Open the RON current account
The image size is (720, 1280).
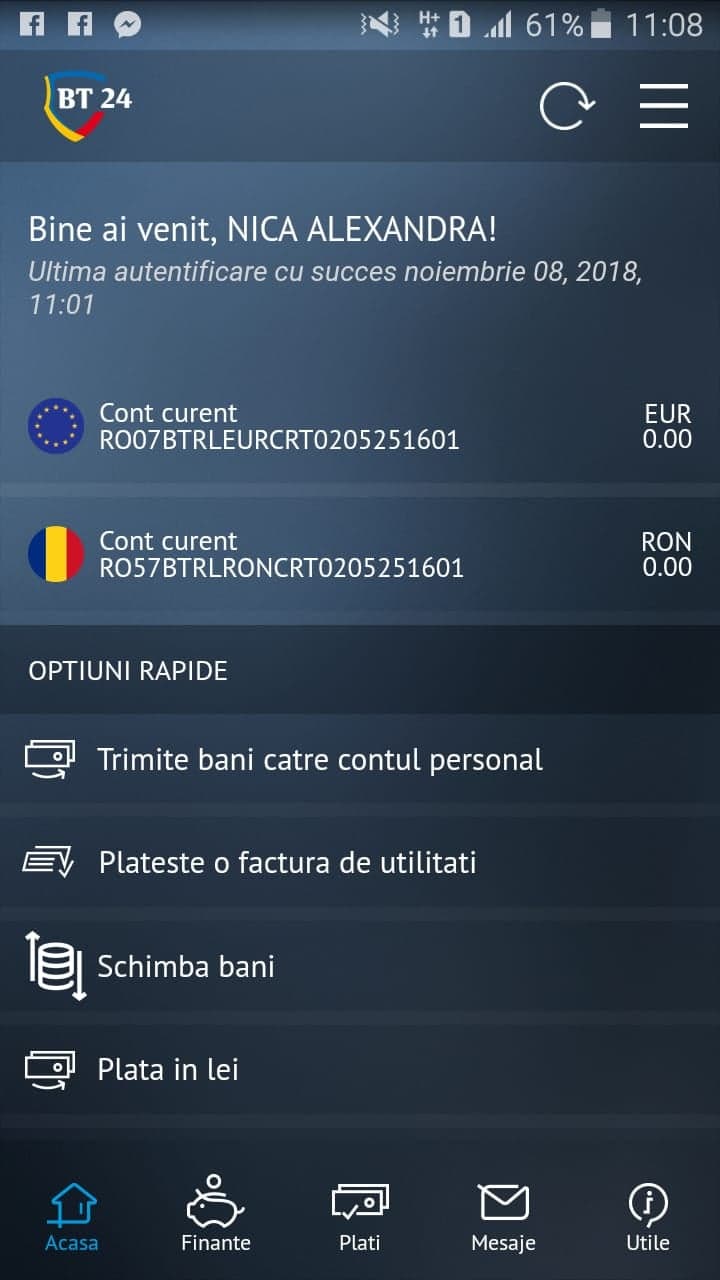click(x=360, y=555)
